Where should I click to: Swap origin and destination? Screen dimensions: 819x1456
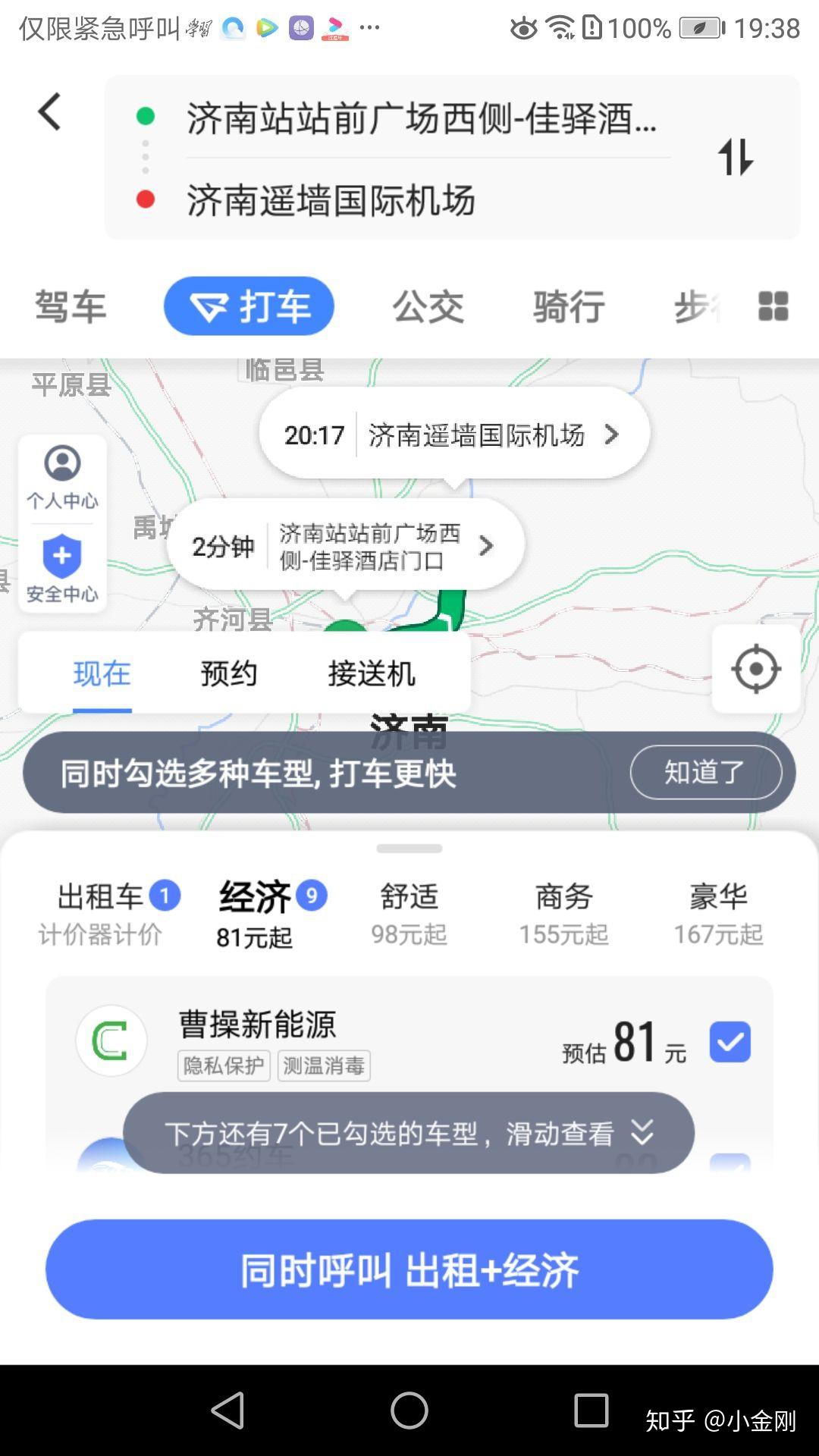[x=735, y=157]
